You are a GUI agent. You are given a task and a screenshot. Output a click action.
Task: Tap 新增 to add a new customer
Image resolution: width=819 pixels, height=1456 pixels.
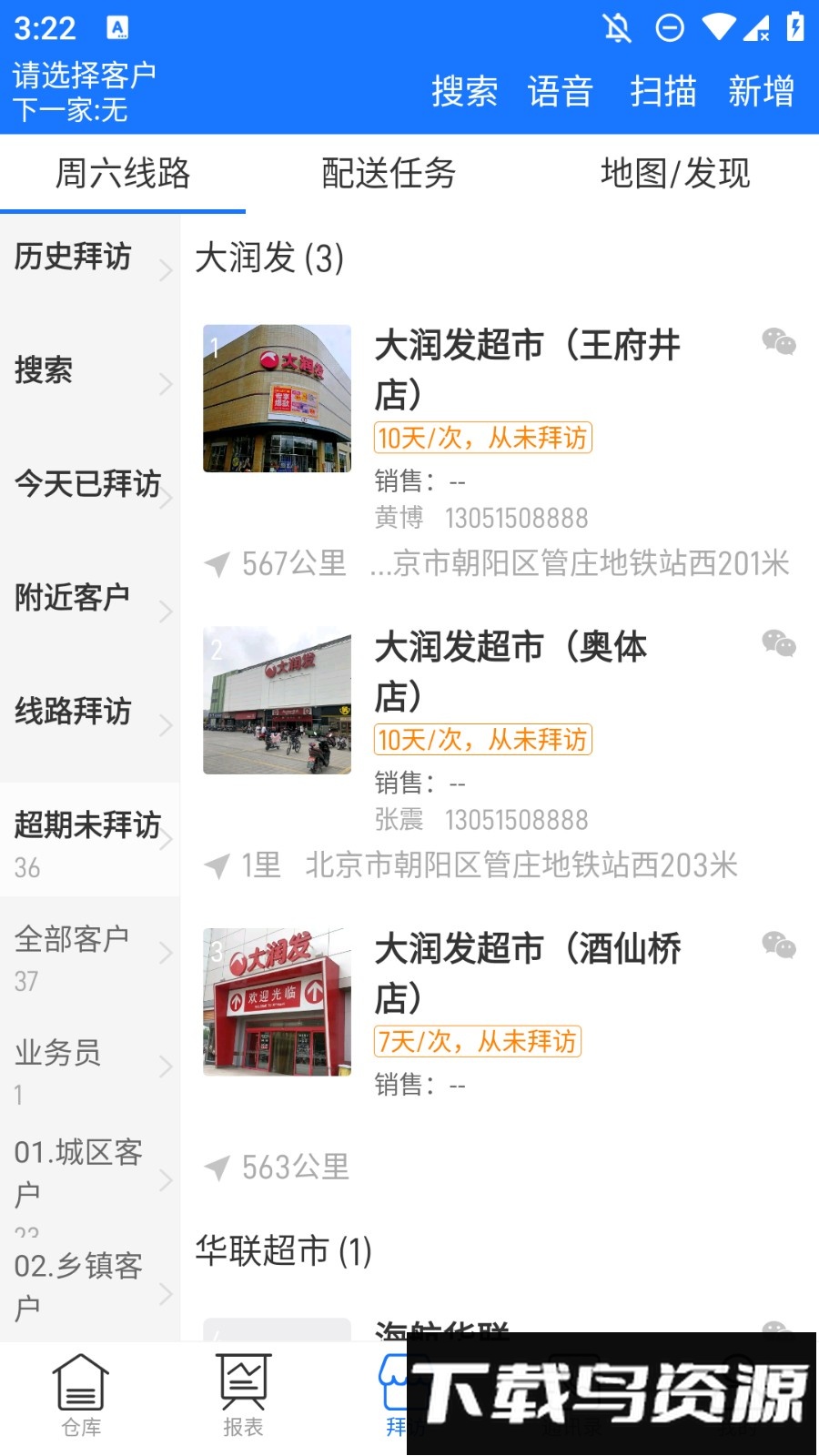point(763,91)
